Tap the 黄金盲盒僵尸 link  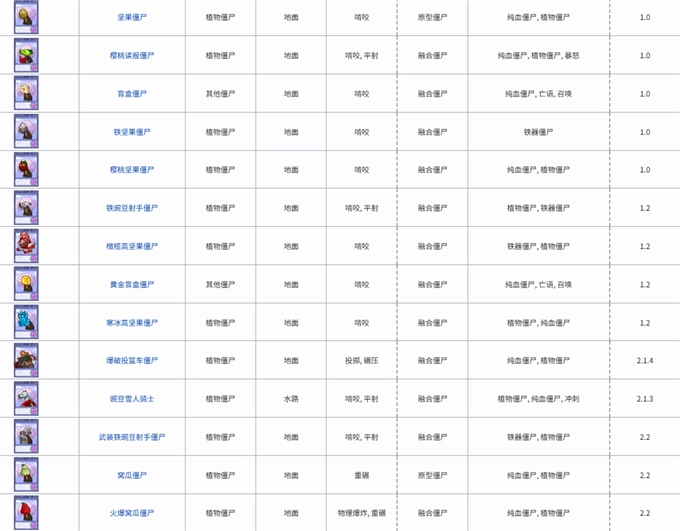[x=132, y=284]
